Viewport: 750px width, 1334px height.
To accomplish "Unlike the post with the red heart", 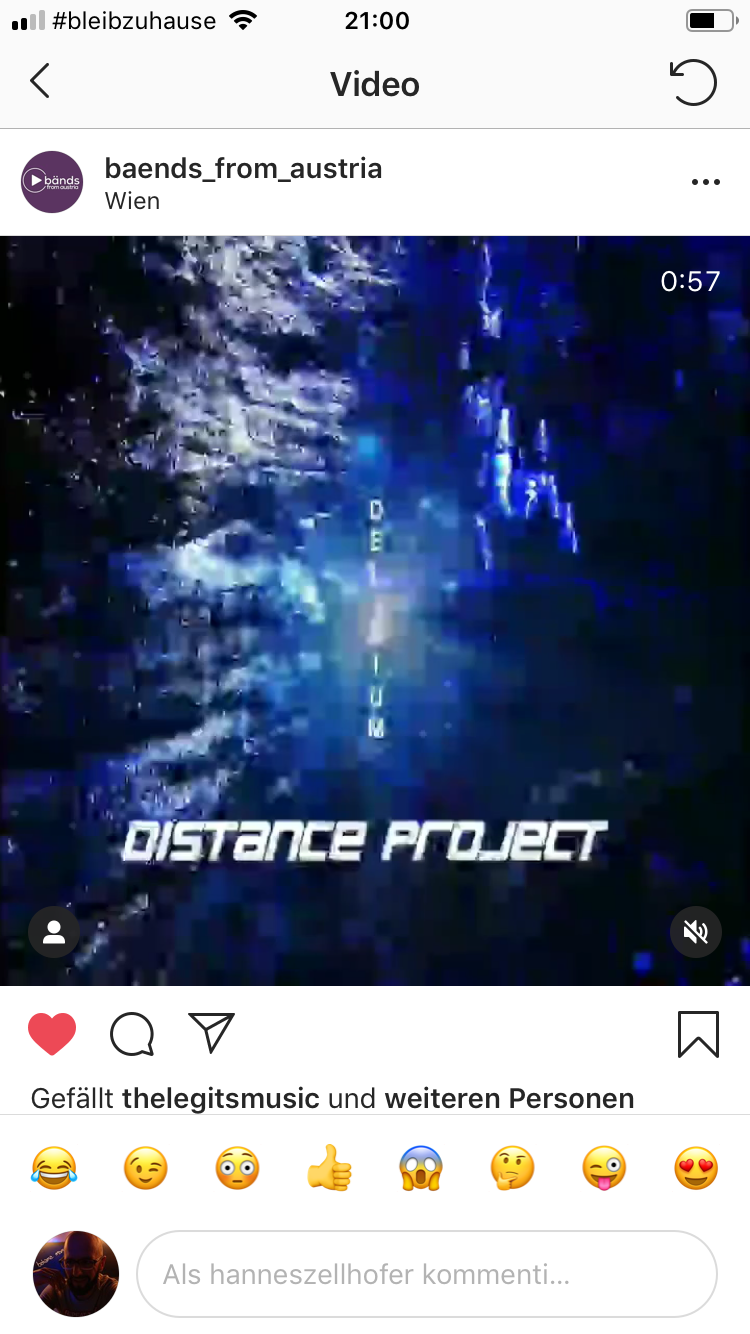I will tap(52, 1034).
